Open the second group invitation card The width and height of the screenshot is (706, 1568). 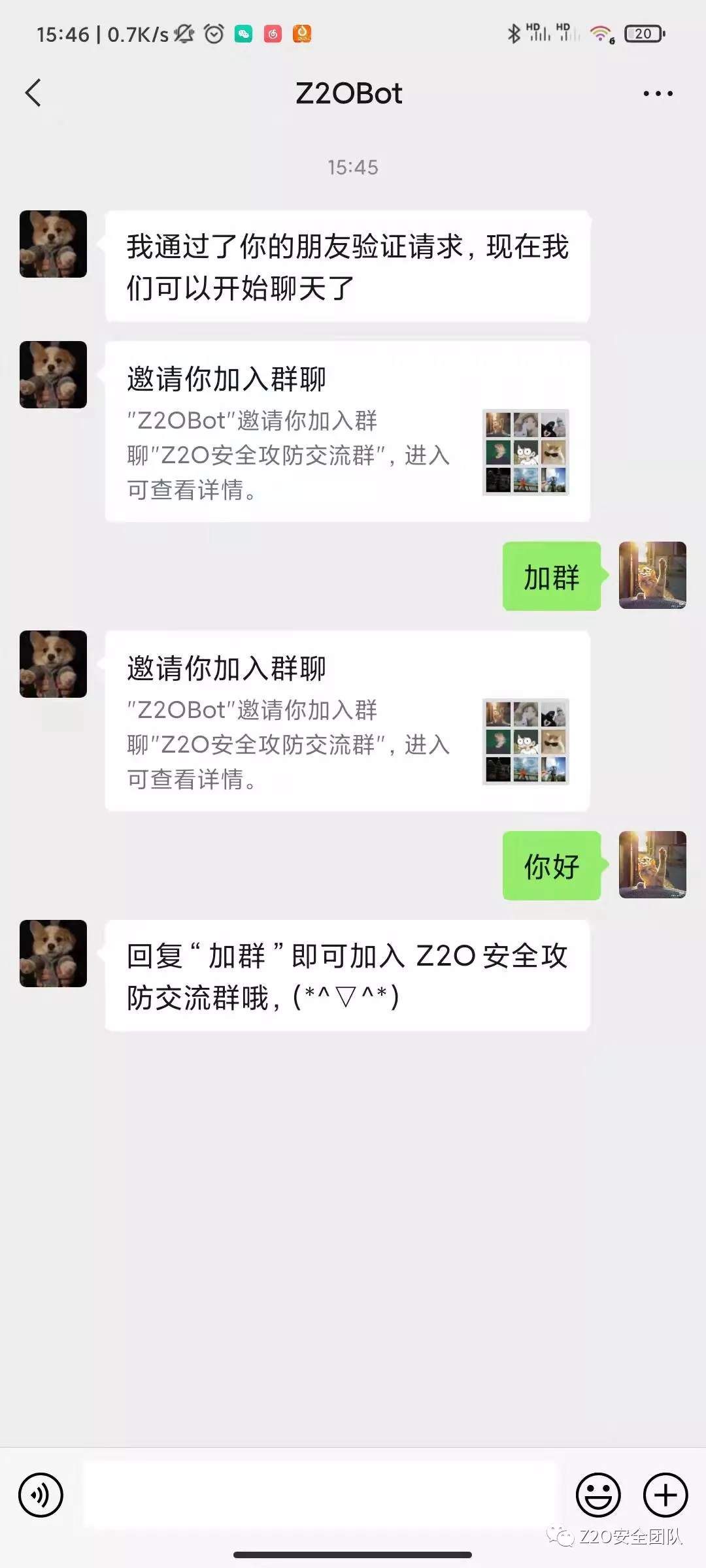point(347,721)
